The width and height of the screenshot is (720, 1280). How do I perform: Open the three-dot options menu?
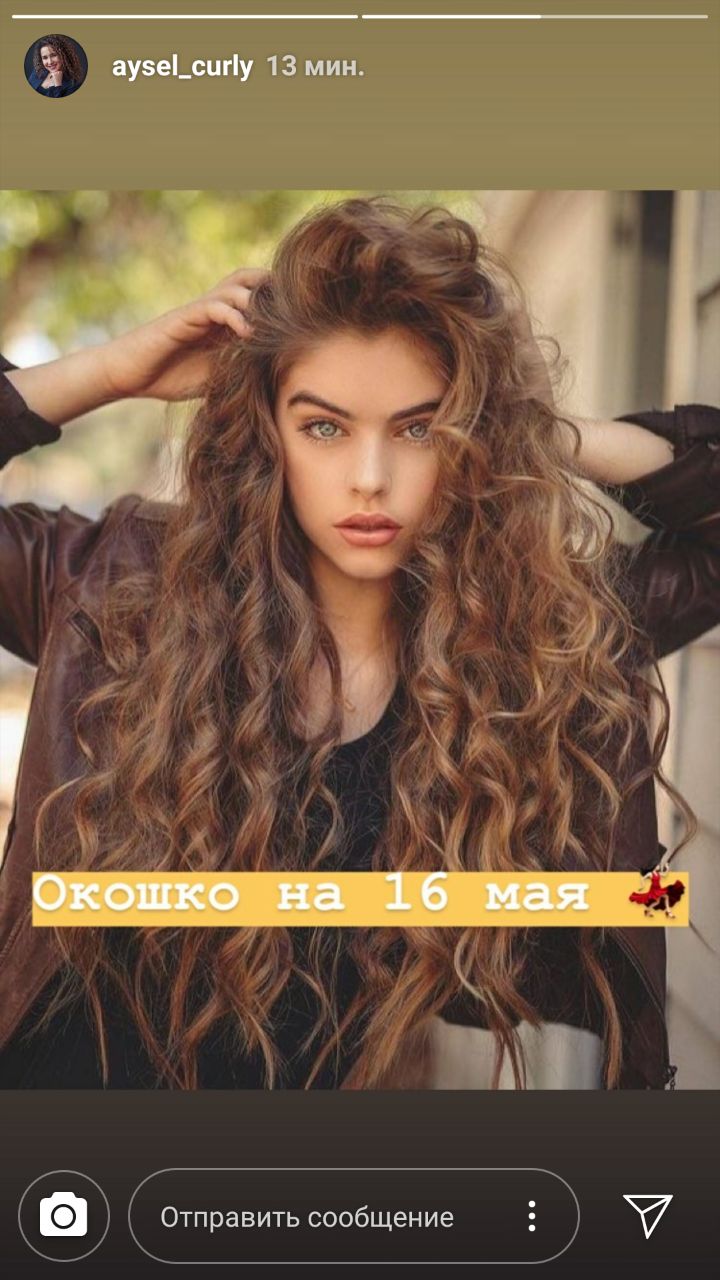[x=532, y=1216]
